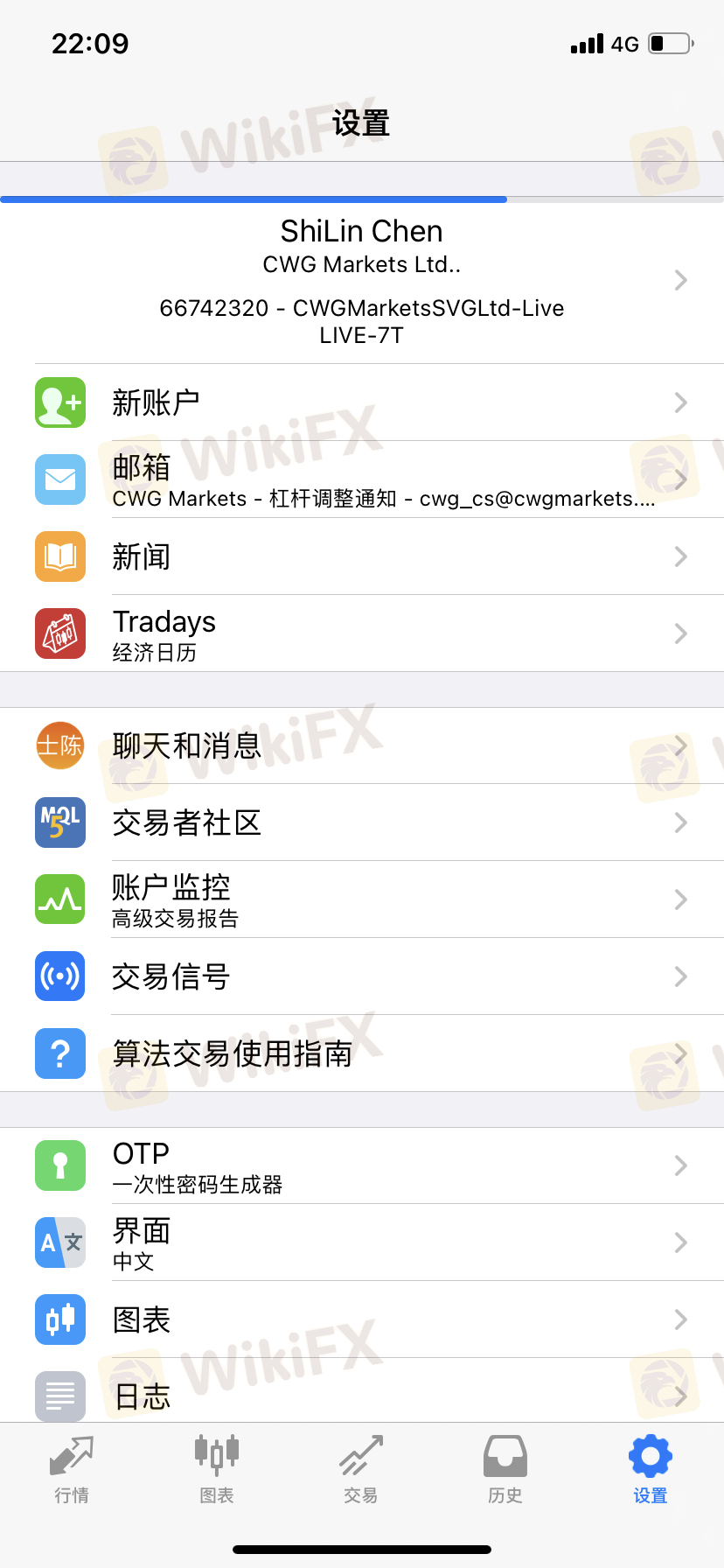Open the 邮箱 mailbox
The height and width of the screenshot is (1568, 724).
362,479
